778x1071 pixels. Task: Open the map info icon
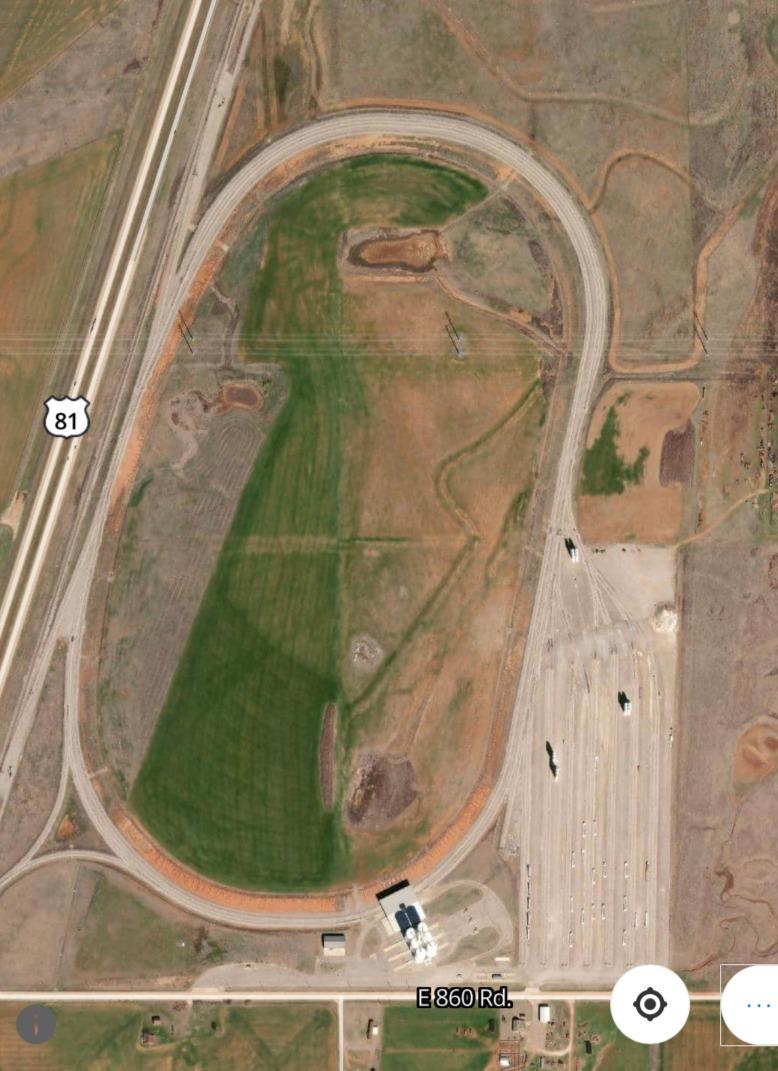click(x=36, y=1024)
